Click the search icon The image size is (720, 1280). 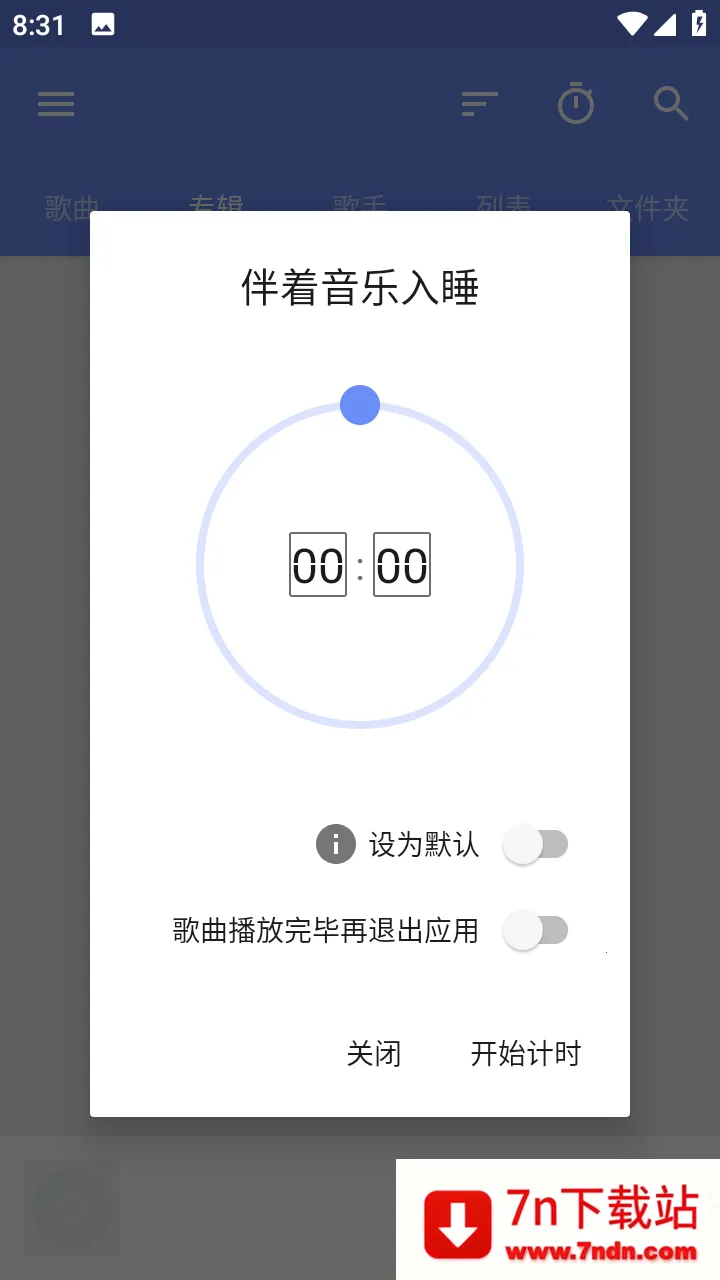(671, 103)
